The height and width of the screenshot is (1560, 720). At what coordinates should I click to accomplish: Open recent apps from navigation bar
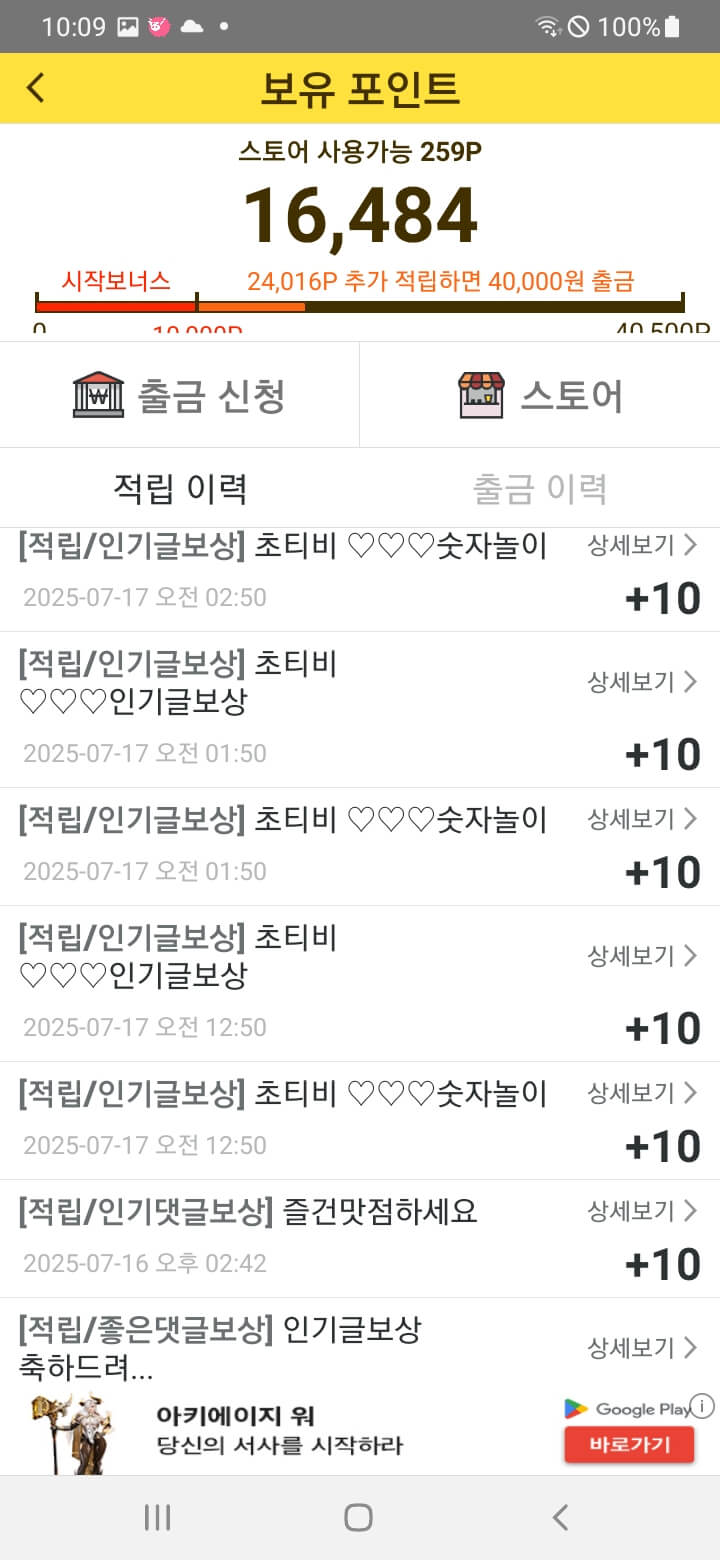tap(158, 1517)
